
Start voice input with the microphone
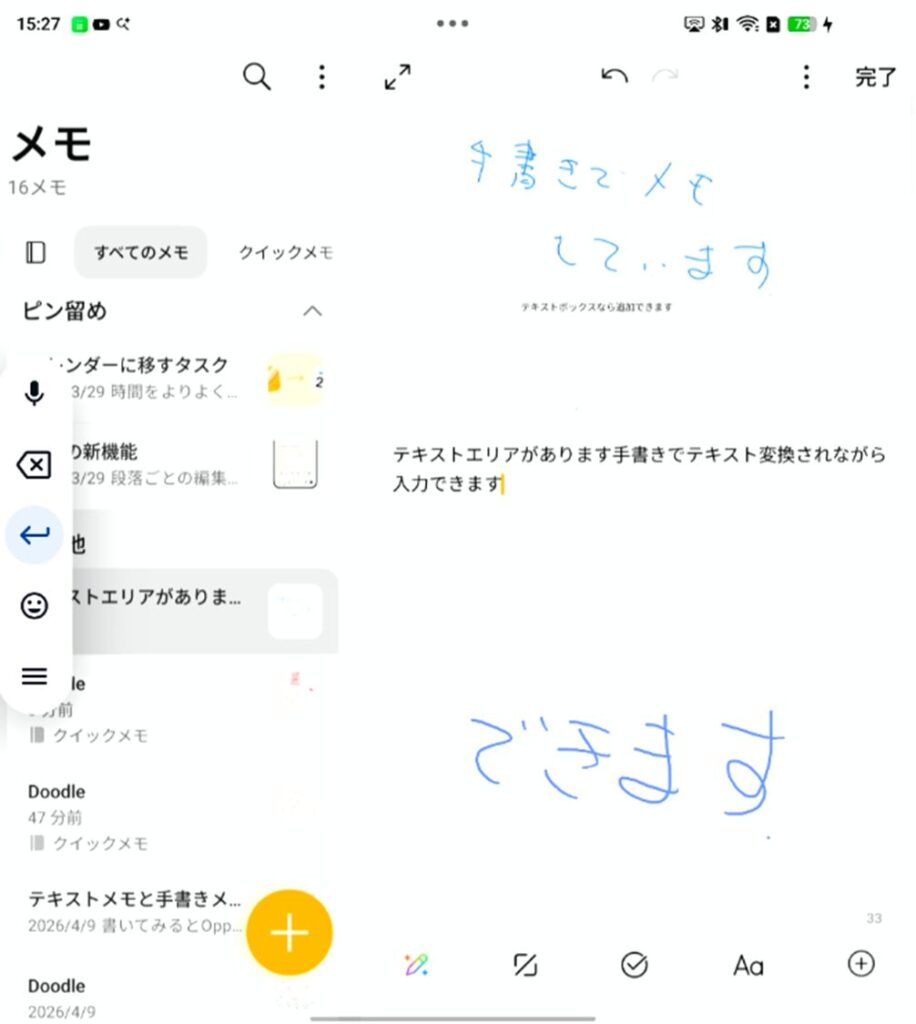click(x=35, y=394)
